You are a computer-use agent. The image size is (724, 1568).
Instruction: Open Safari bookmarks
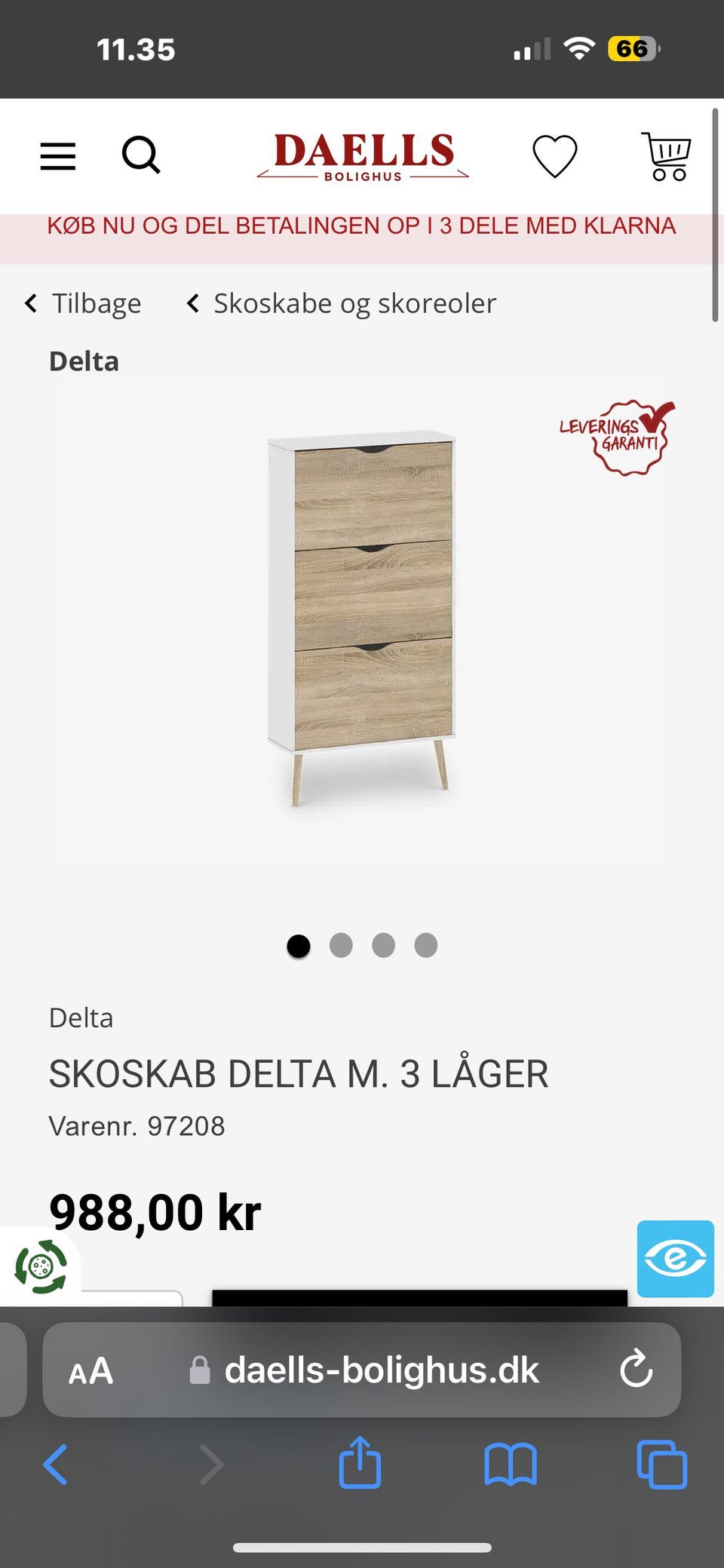511,1465
